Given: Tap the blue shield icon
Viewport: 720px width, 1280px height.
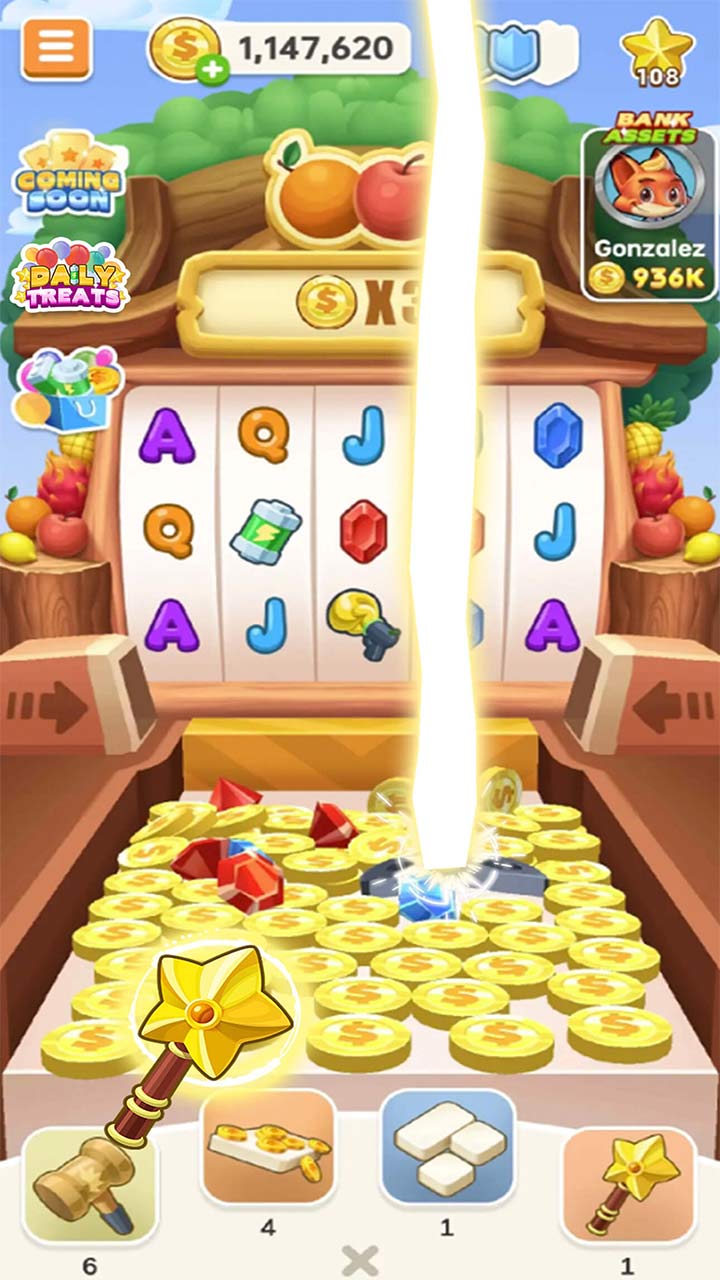Looking at the screenshot, I should point(513,50).
